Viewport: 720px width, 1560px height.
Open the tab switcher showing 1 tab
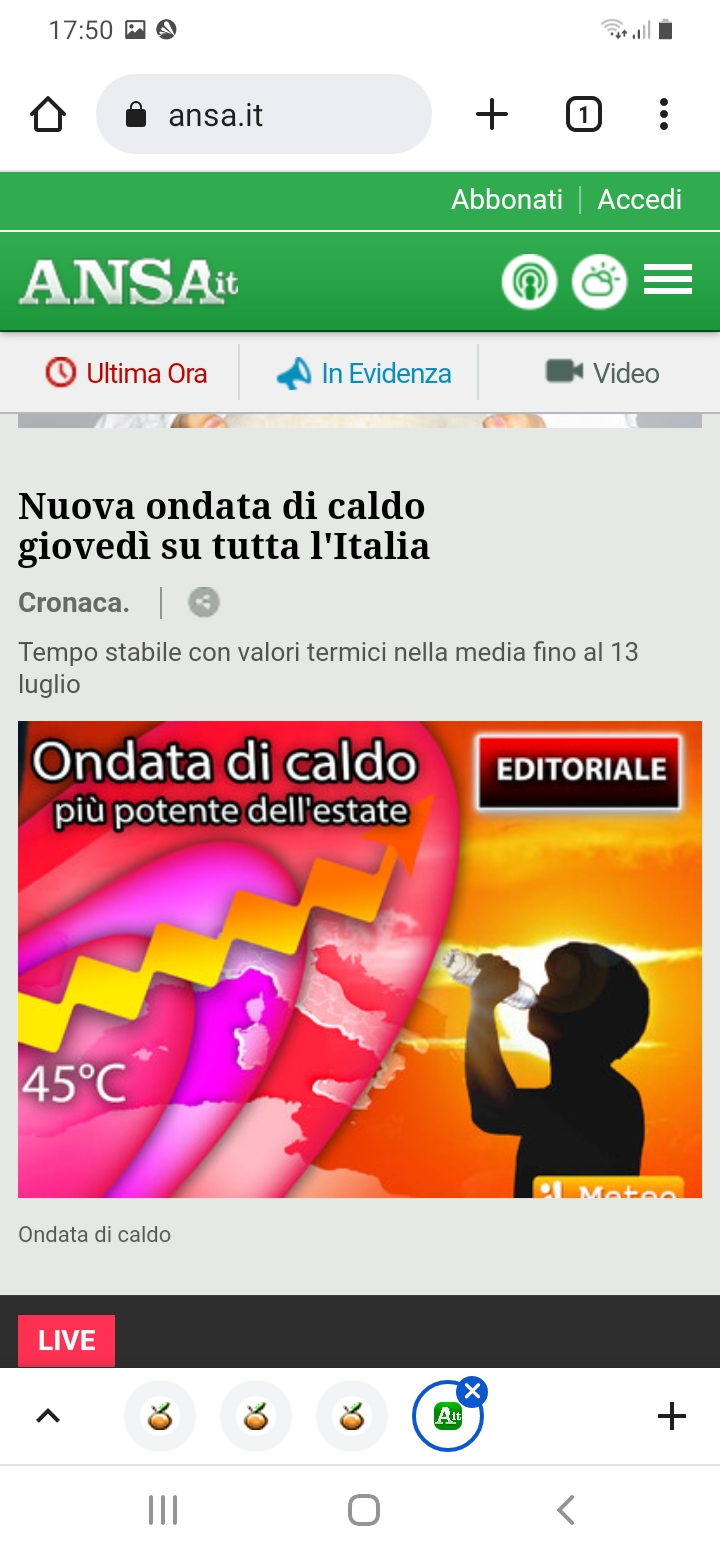coord(584,115)
